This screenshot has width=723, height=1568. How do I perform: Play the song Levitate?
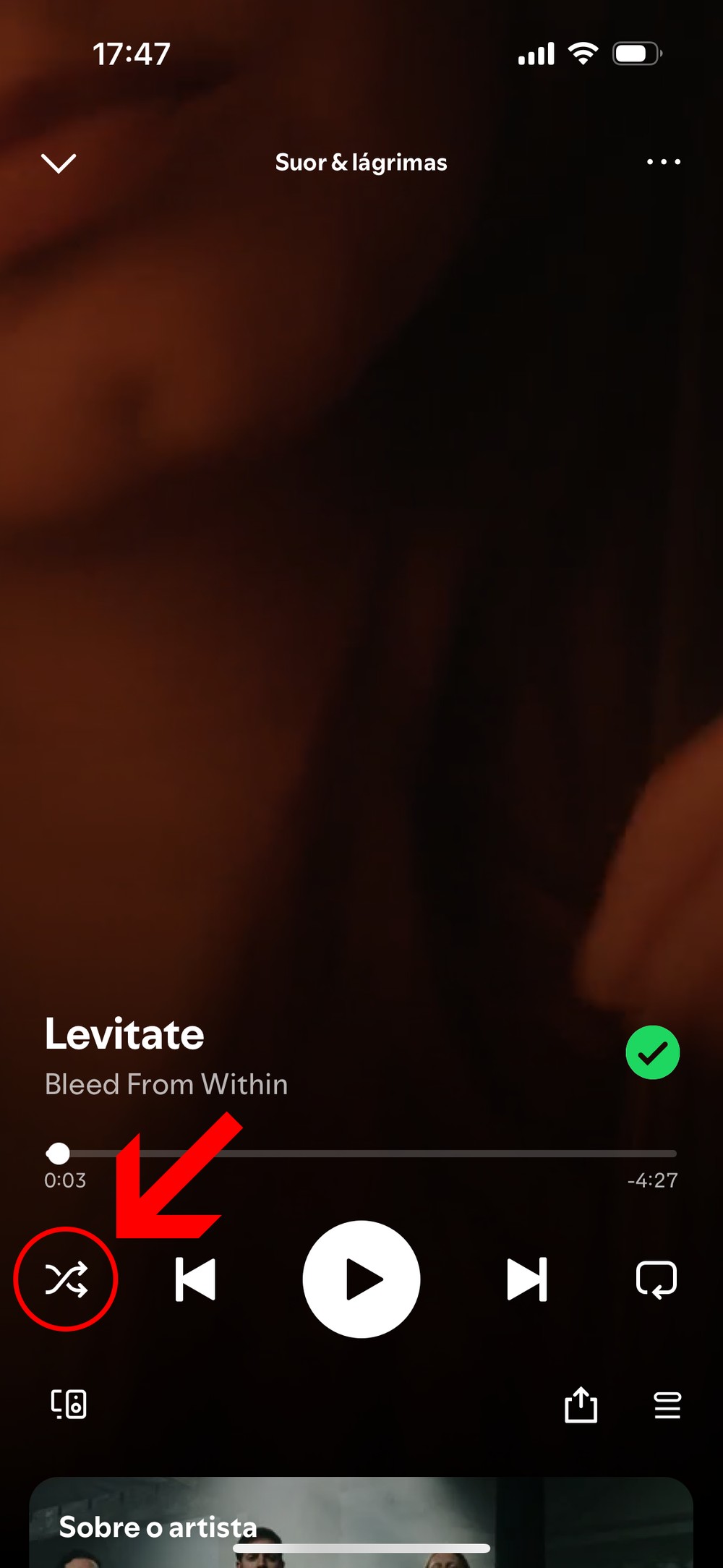click(361, 1279)
